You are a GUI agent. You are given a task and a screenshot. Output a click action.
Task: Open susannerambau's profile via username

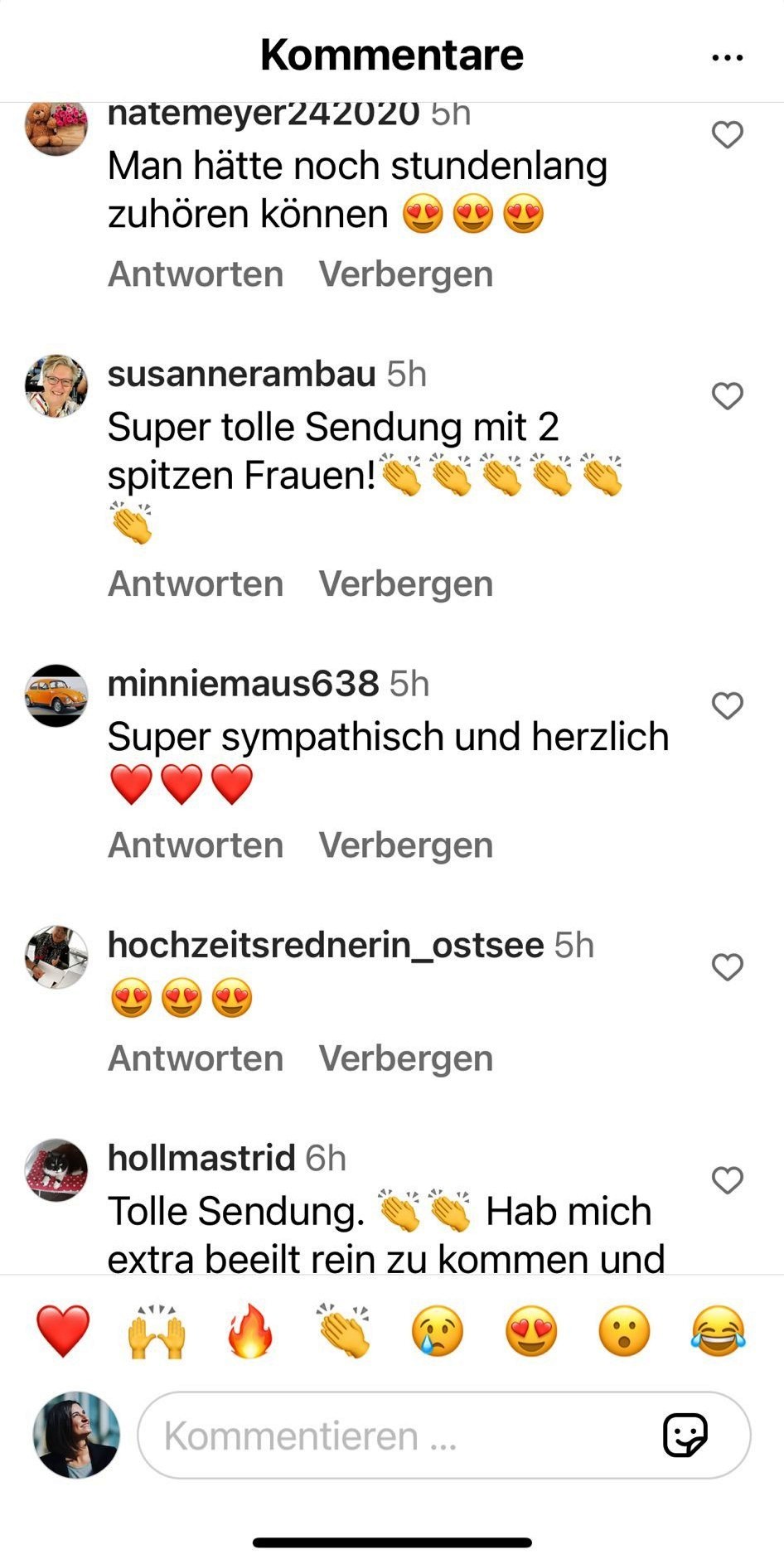point(242,375)
